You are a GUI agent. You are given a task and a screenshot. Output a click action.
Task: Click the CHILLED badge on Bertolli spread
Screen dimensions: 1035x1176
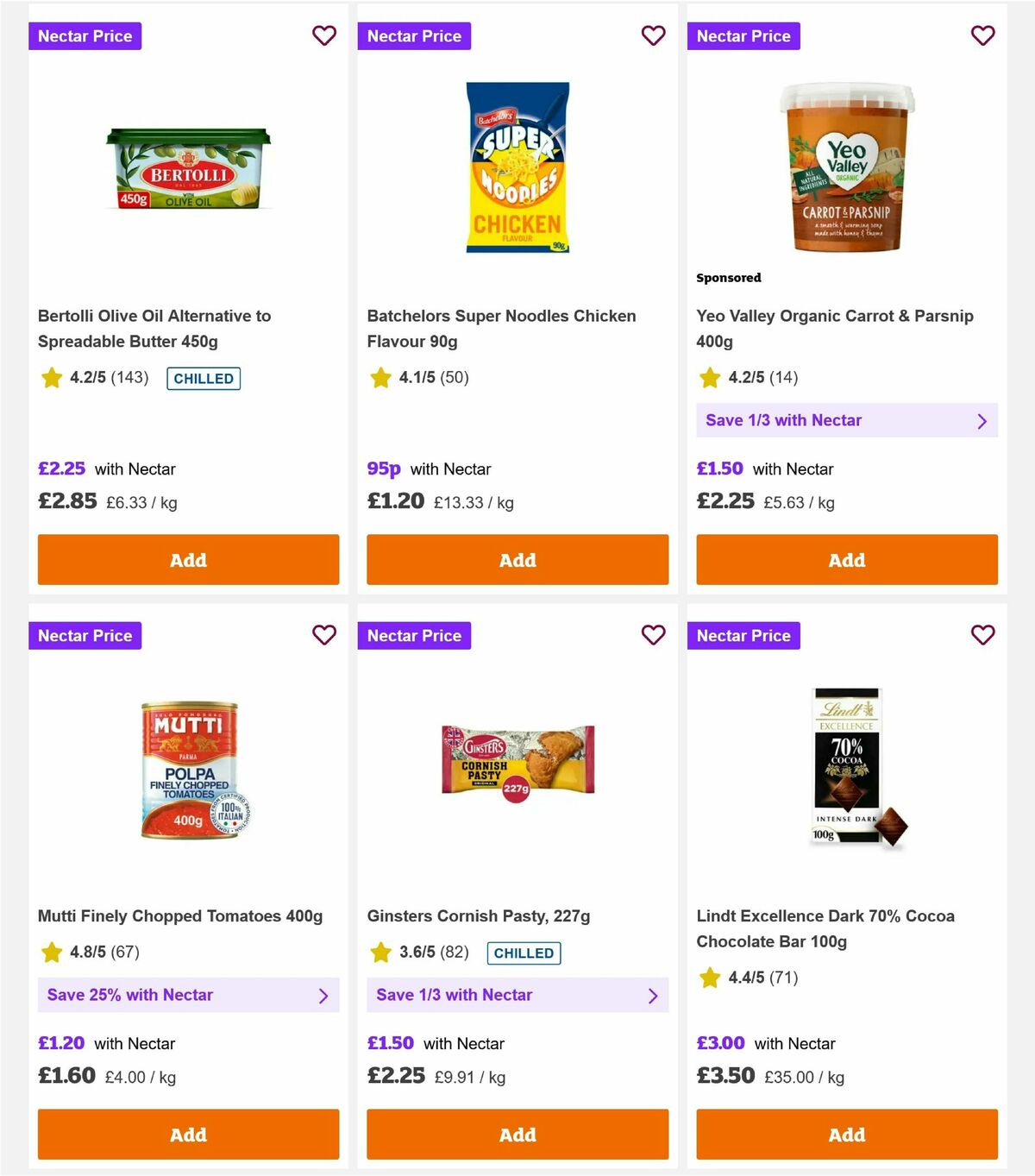pos(204,378)
